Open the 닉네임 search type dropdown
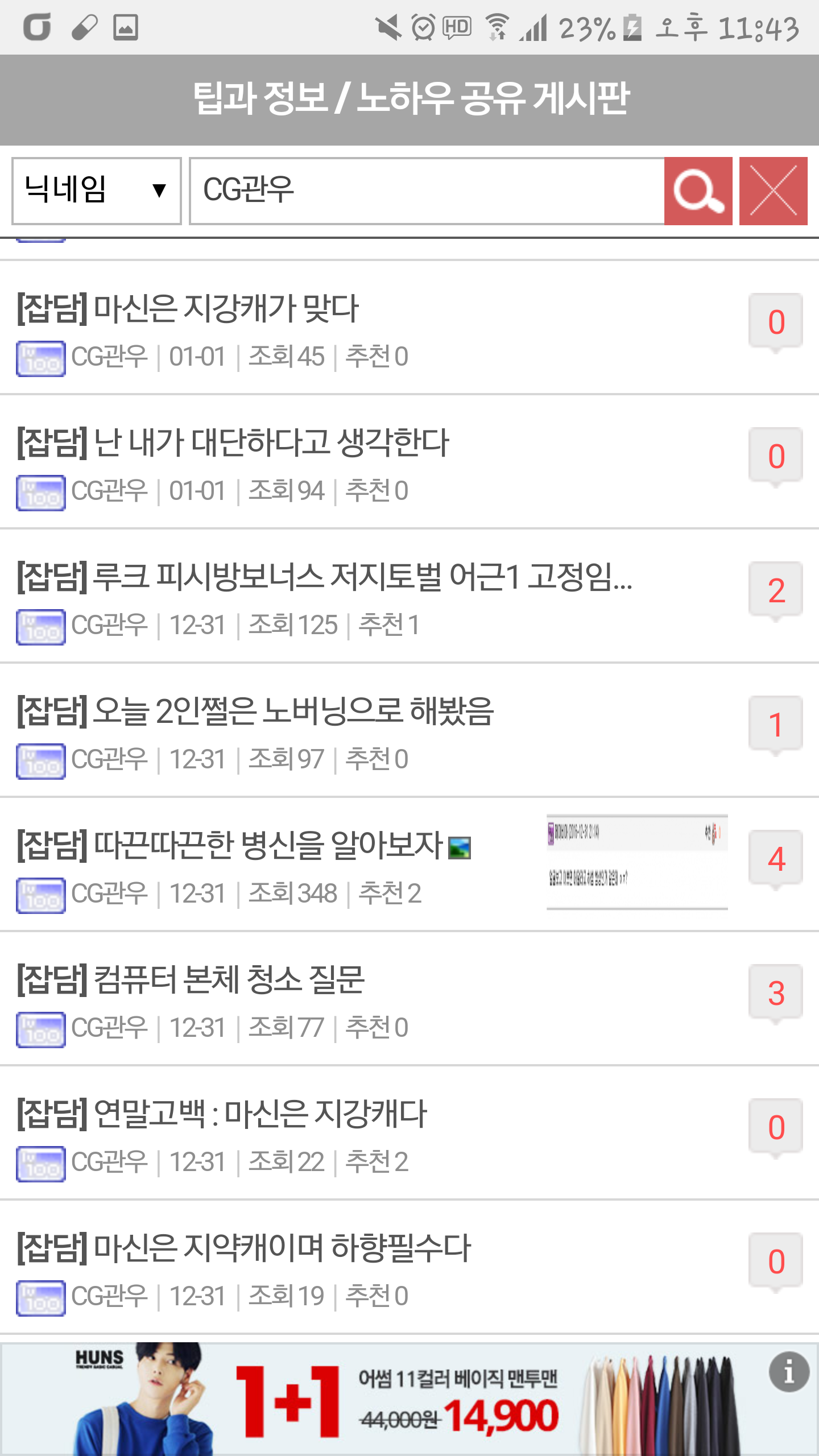This screenshot has width=819, height=1456. pyautogui.click(x=96, y=191)
